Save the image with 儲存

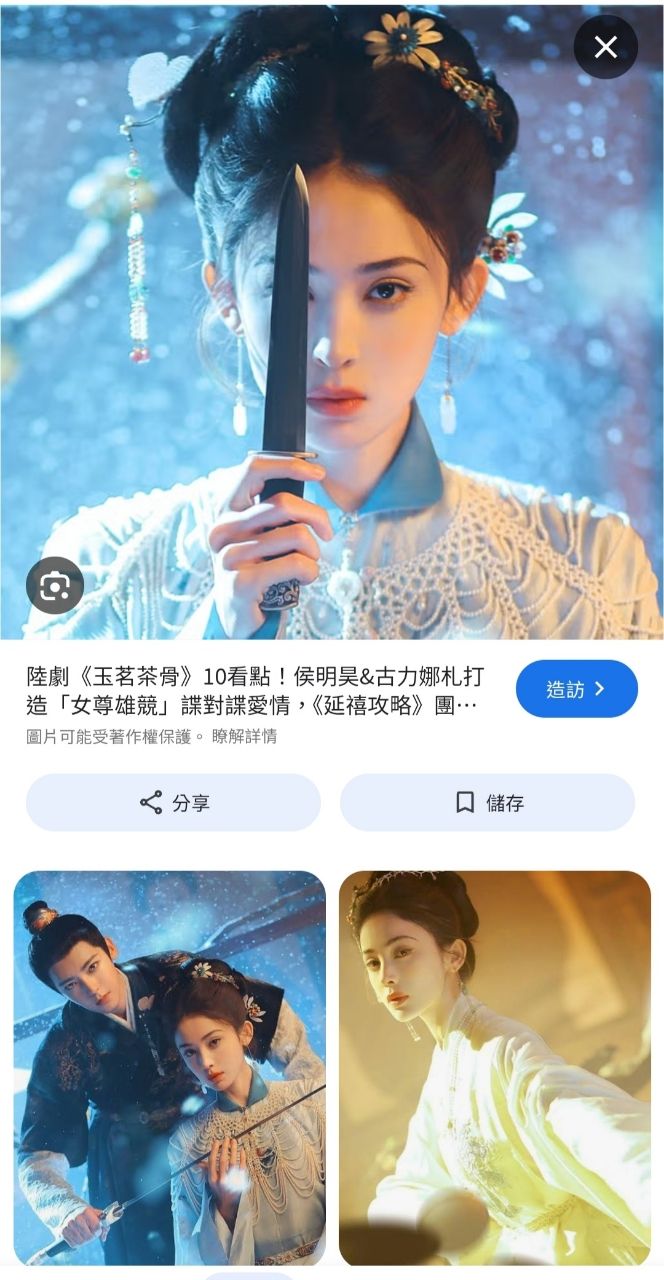pyautogui.click(x=487, y=802)
